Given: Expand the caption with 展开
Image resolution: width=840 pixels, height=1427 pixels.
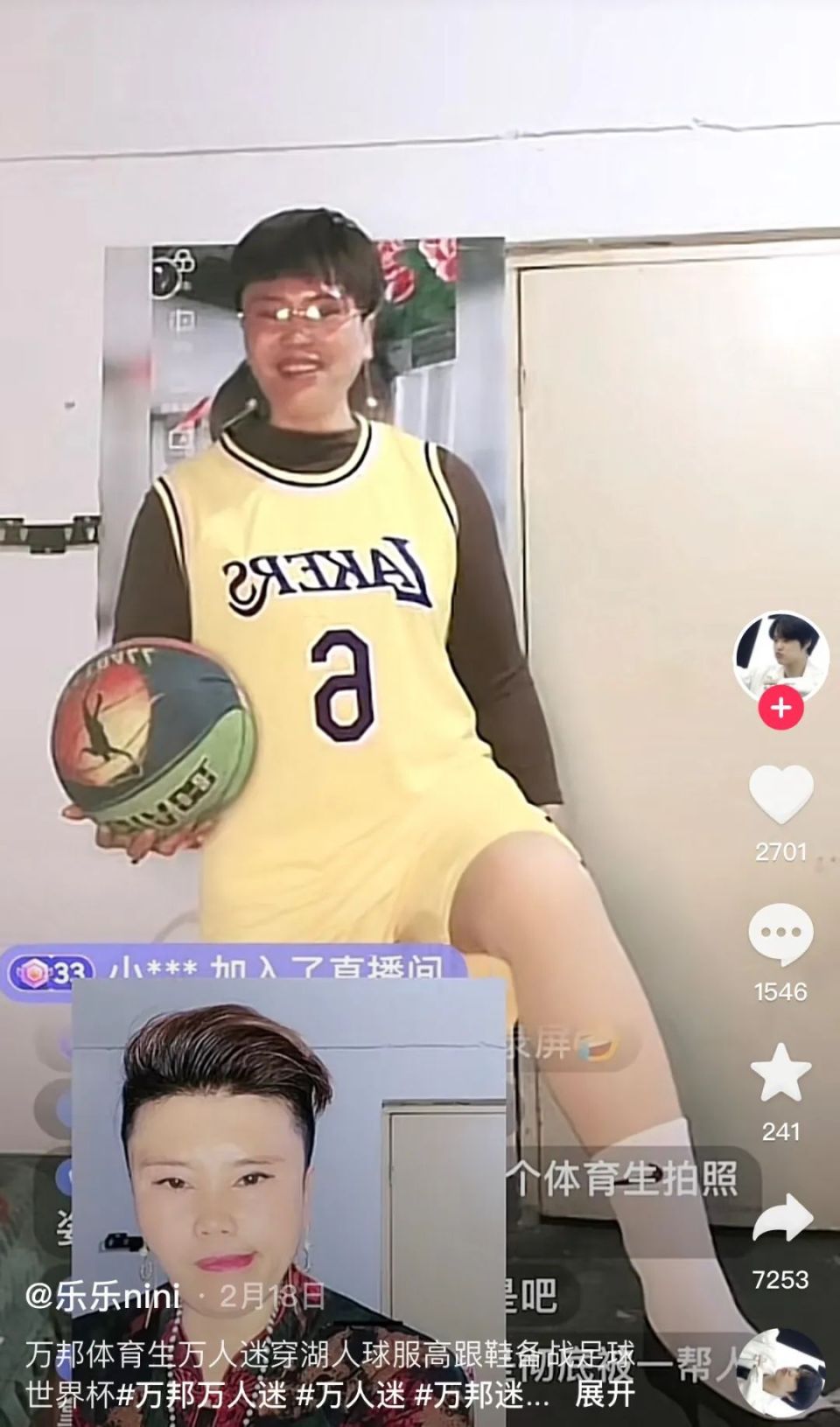Looking at the screenshot, I should tap(605, 1393).
